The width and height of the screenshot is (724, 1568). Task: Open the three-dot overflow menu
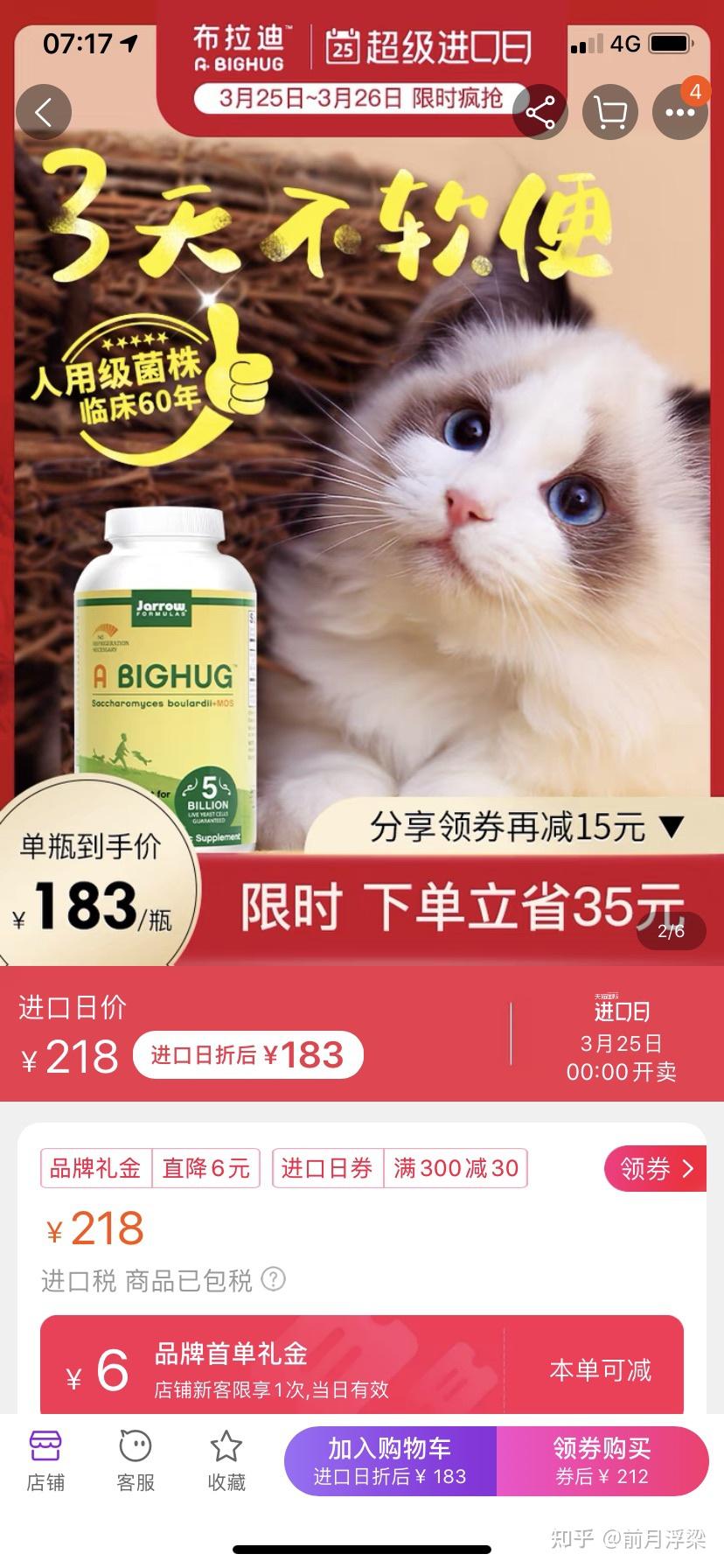[679, 112]
